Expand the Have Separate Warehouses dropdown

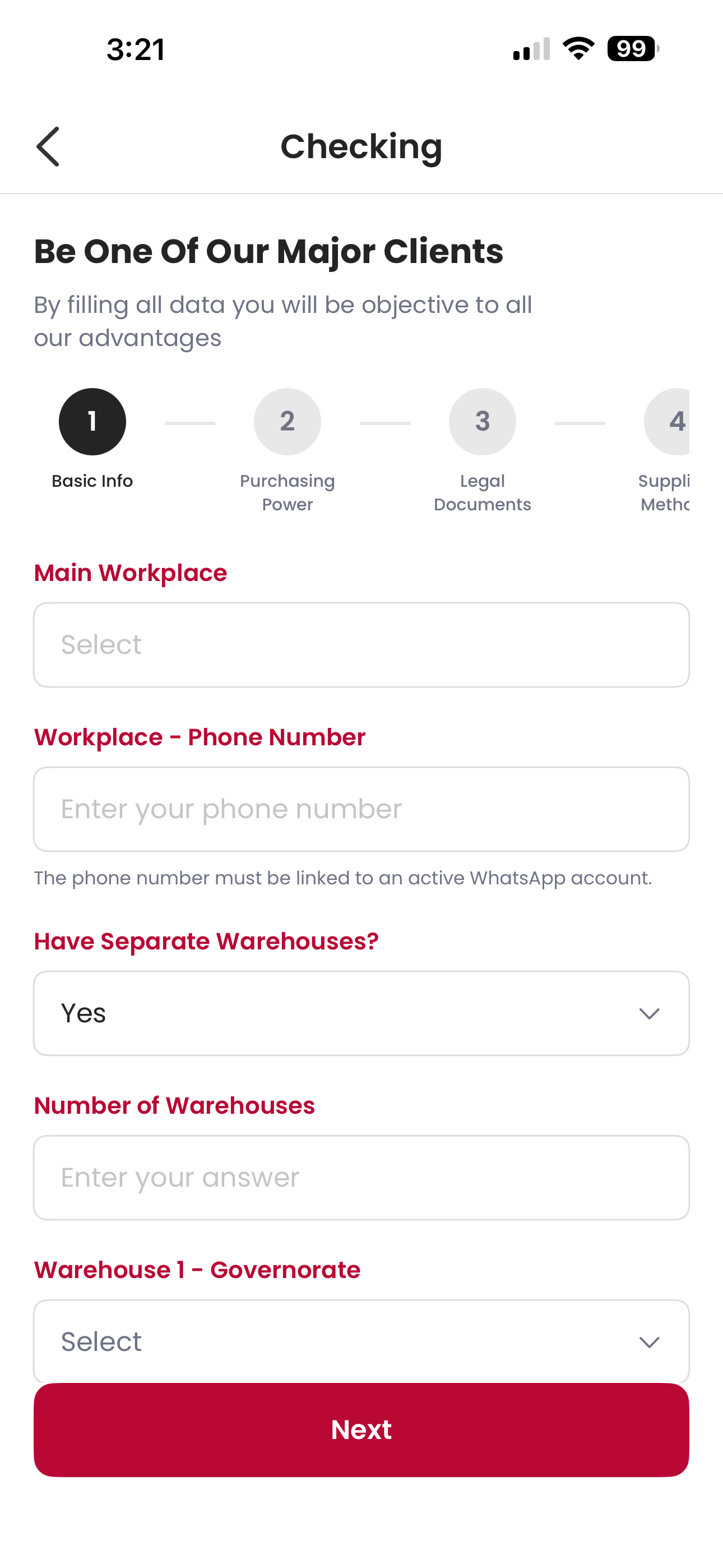click(361, 1013)
